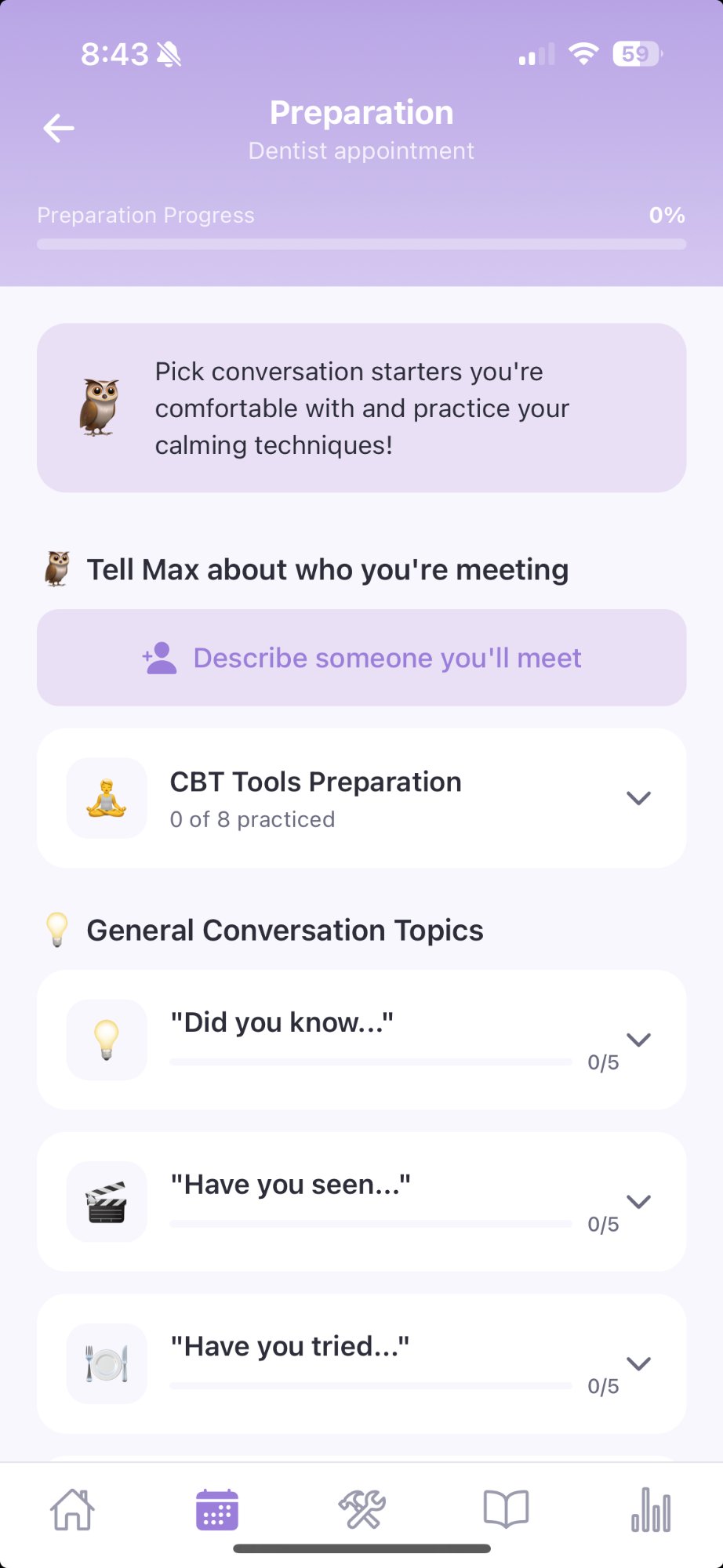Go back using the header arrow

tap(59, 129)
